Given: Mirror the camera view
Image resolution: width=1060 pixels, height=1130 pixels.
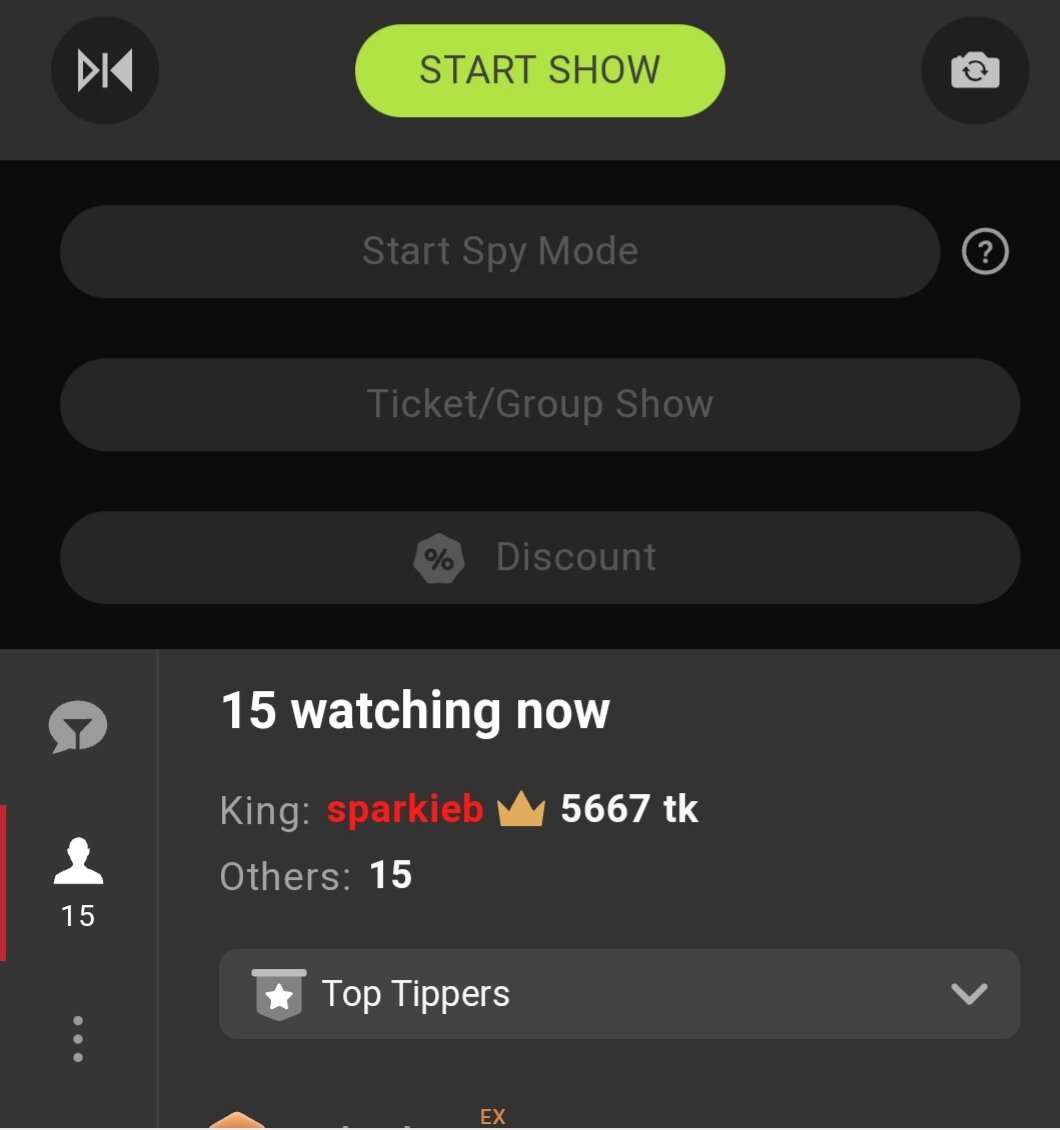Looking at the screenshot, I should coord(105,71).
